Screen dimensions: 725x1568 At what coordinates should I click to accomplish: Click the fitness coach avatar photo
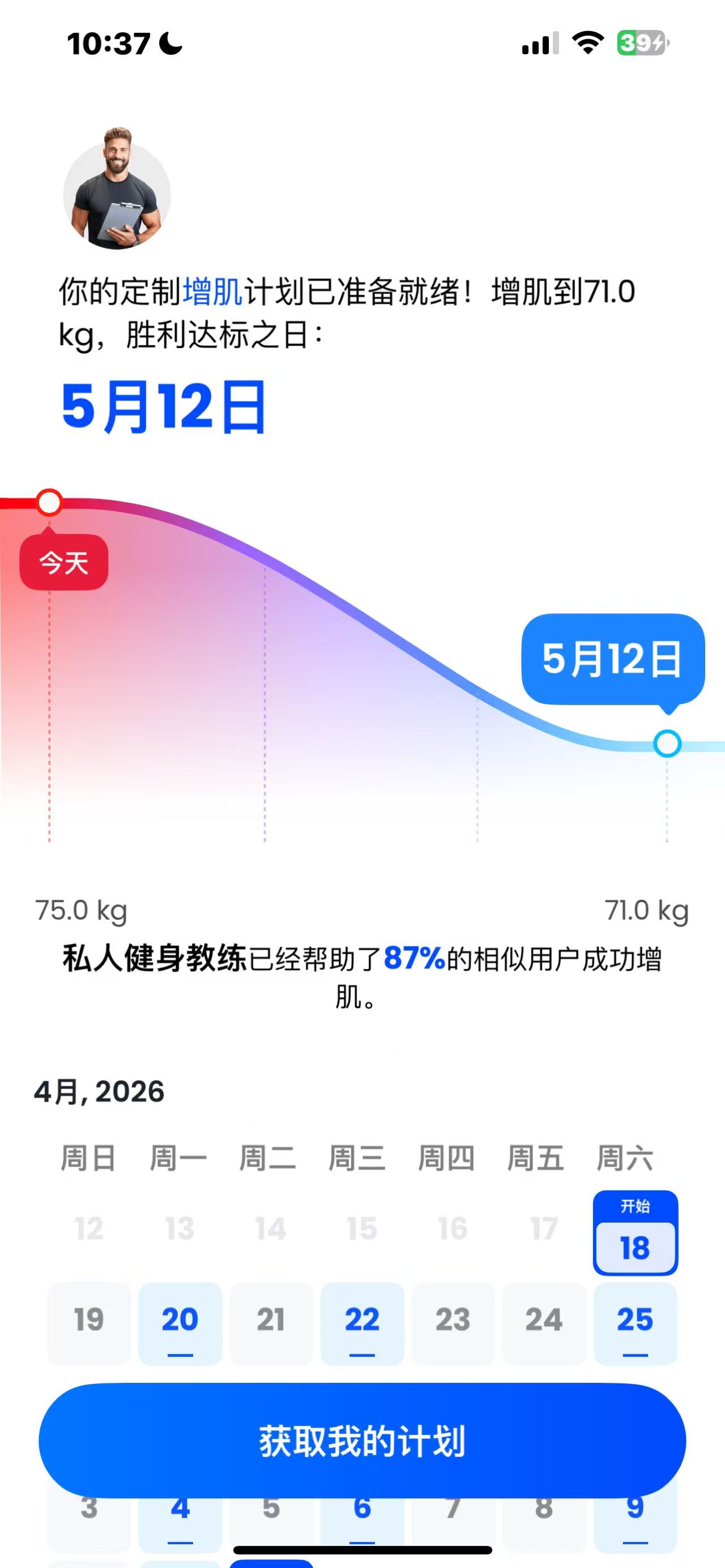(x=117, y=187)
